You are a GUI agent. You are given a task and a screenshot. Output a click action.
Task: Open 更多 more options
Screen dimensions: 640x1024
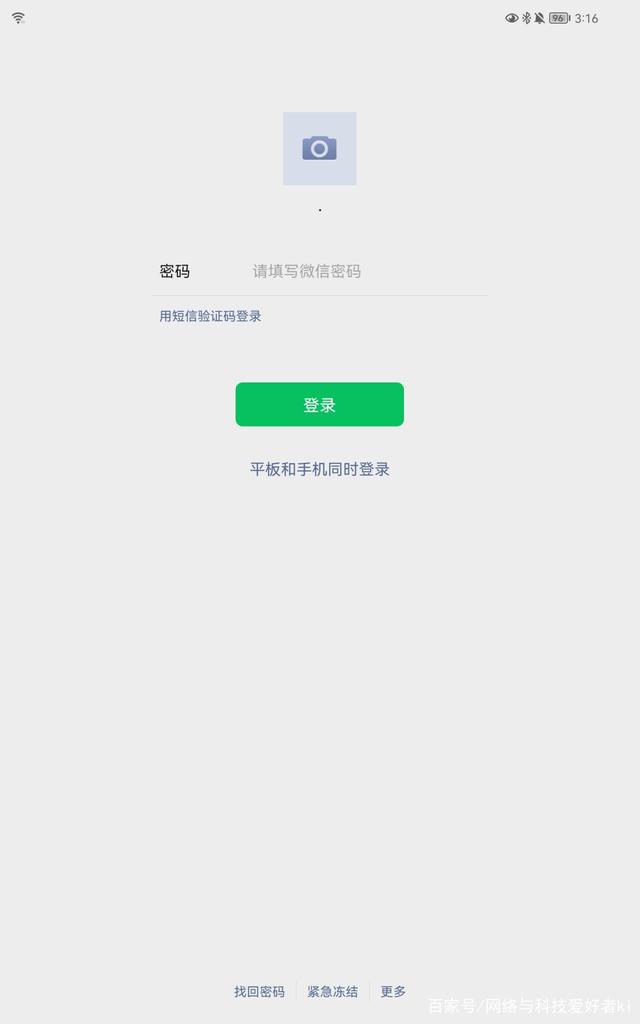click(x=393, y=991)
